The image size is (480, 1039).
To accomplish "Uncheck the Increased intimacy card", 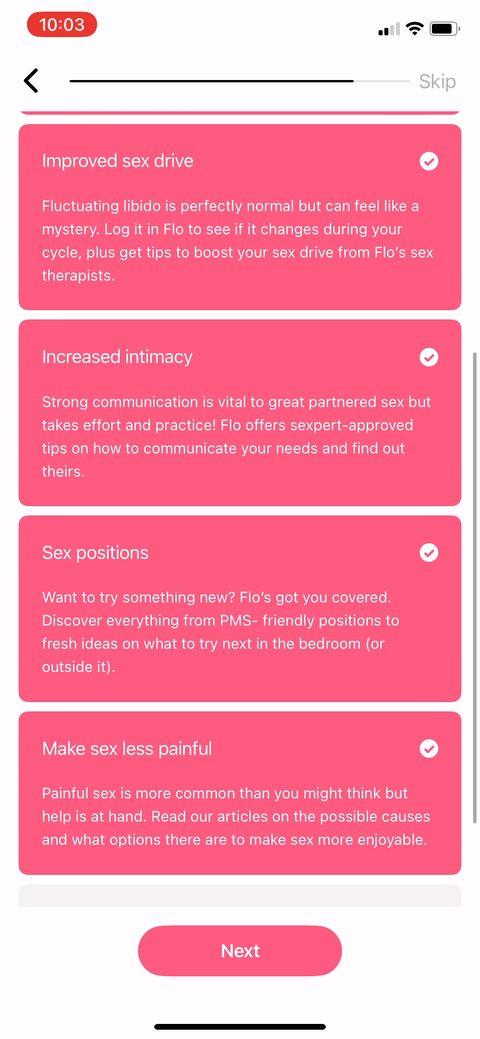I will (239, 413).
